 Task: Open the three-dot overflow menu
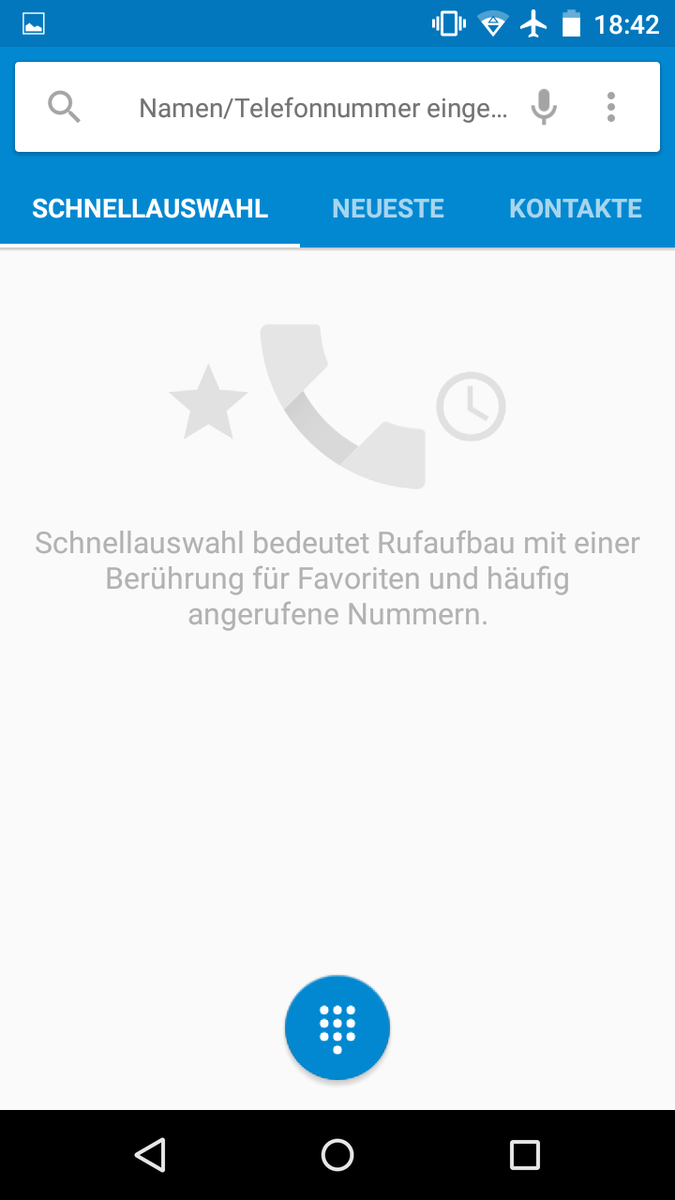pyautogui.click(x=611, y=107)
